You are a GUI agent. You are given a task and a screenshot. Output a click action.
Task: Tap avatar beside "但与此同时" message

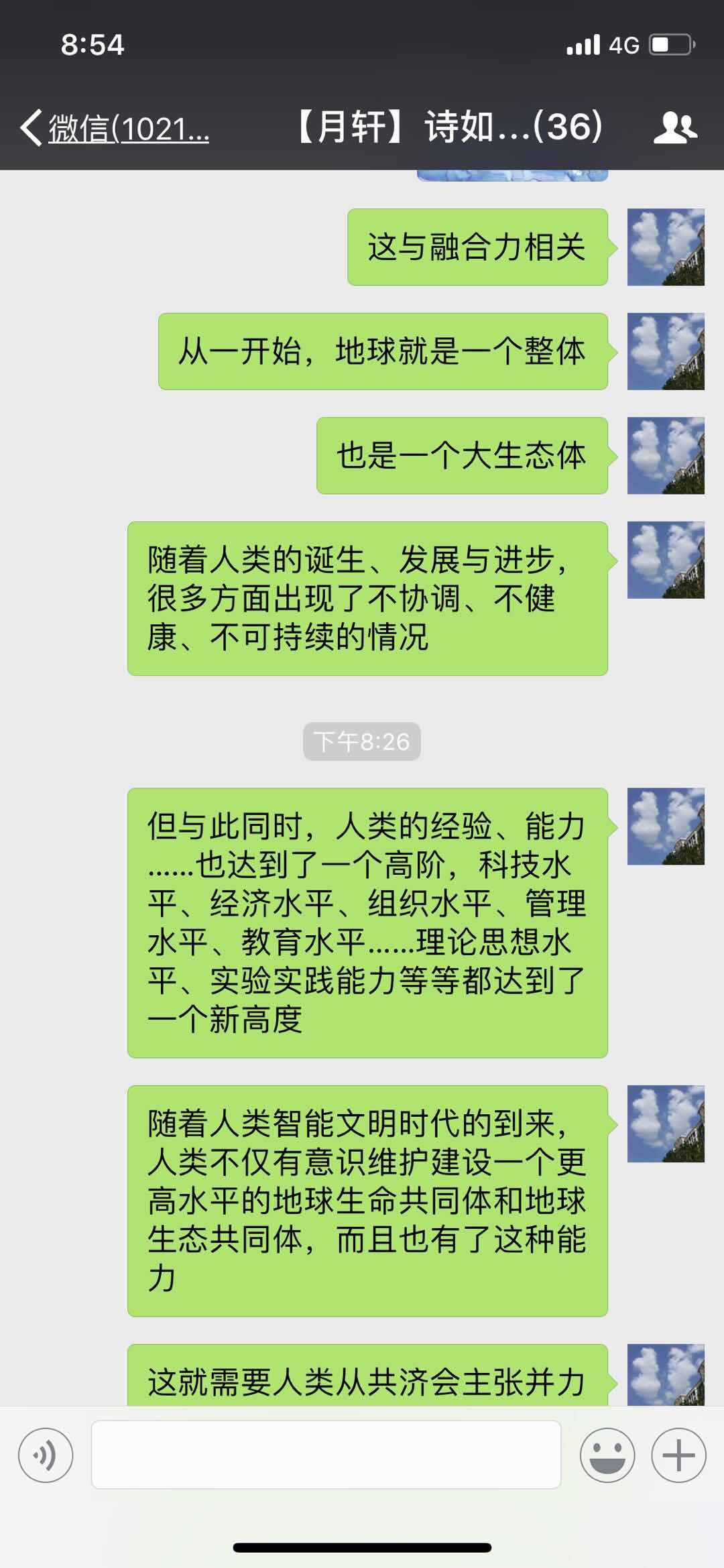(x=665, y=827)
